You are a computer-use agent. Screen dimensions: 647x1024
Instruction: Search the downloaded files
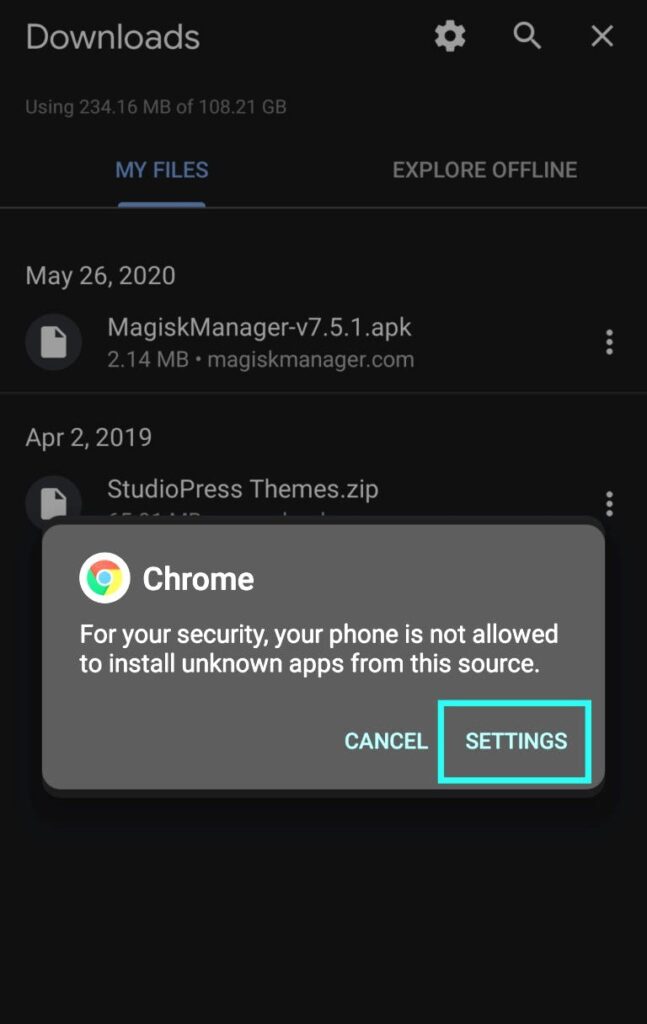[x=527, y=37]
